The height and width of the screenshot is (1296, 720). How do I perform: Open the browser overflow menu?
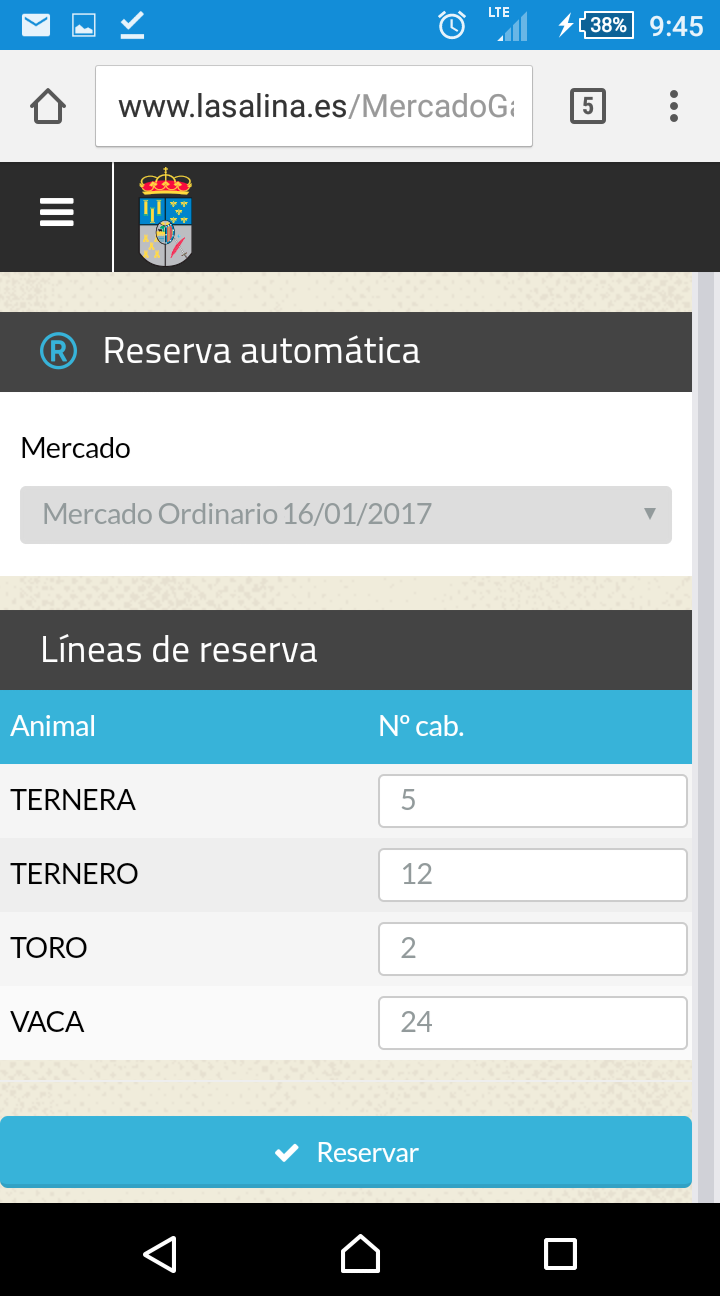pyautogui.click(x=674, y=106)
